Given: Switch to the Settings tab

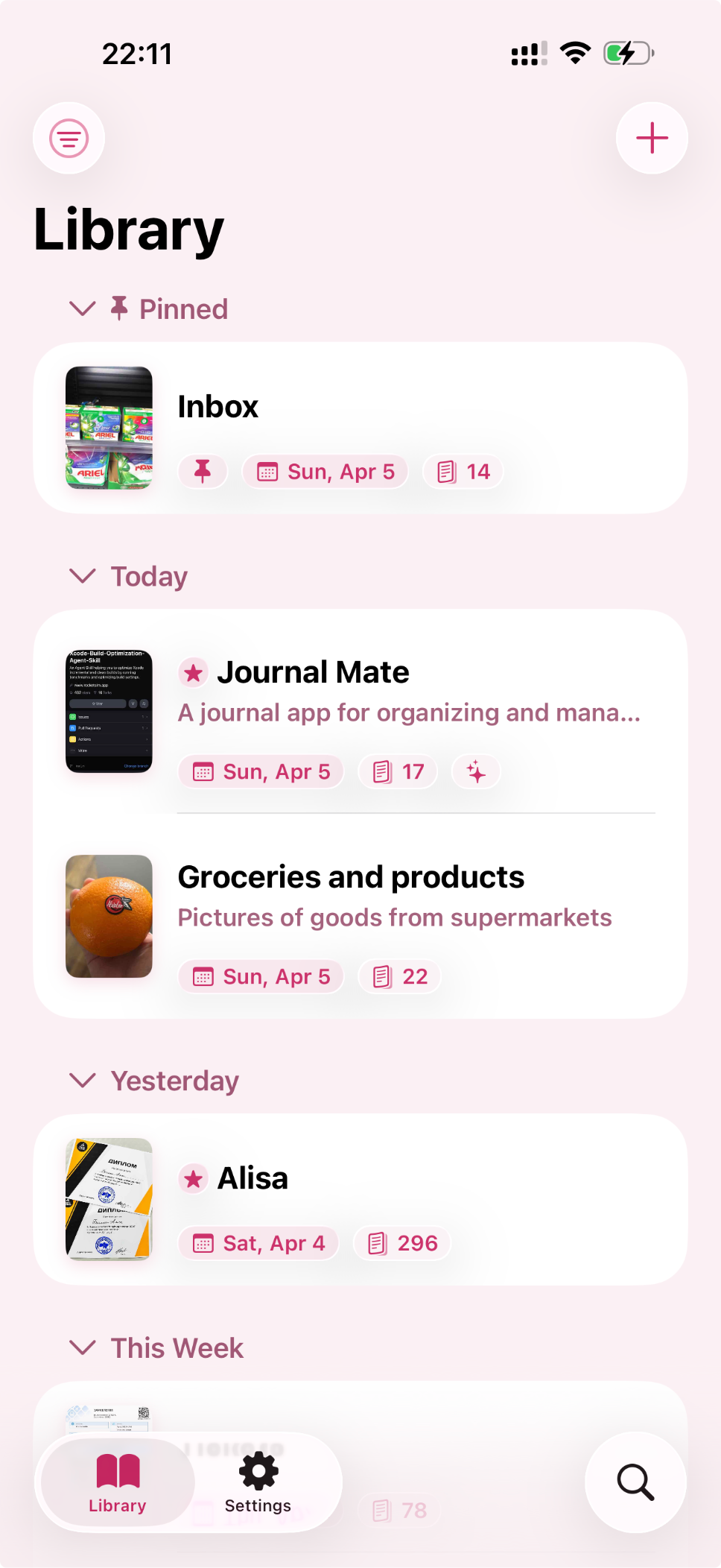Looking at the screenshot, I should click(x=258, y=1482).
